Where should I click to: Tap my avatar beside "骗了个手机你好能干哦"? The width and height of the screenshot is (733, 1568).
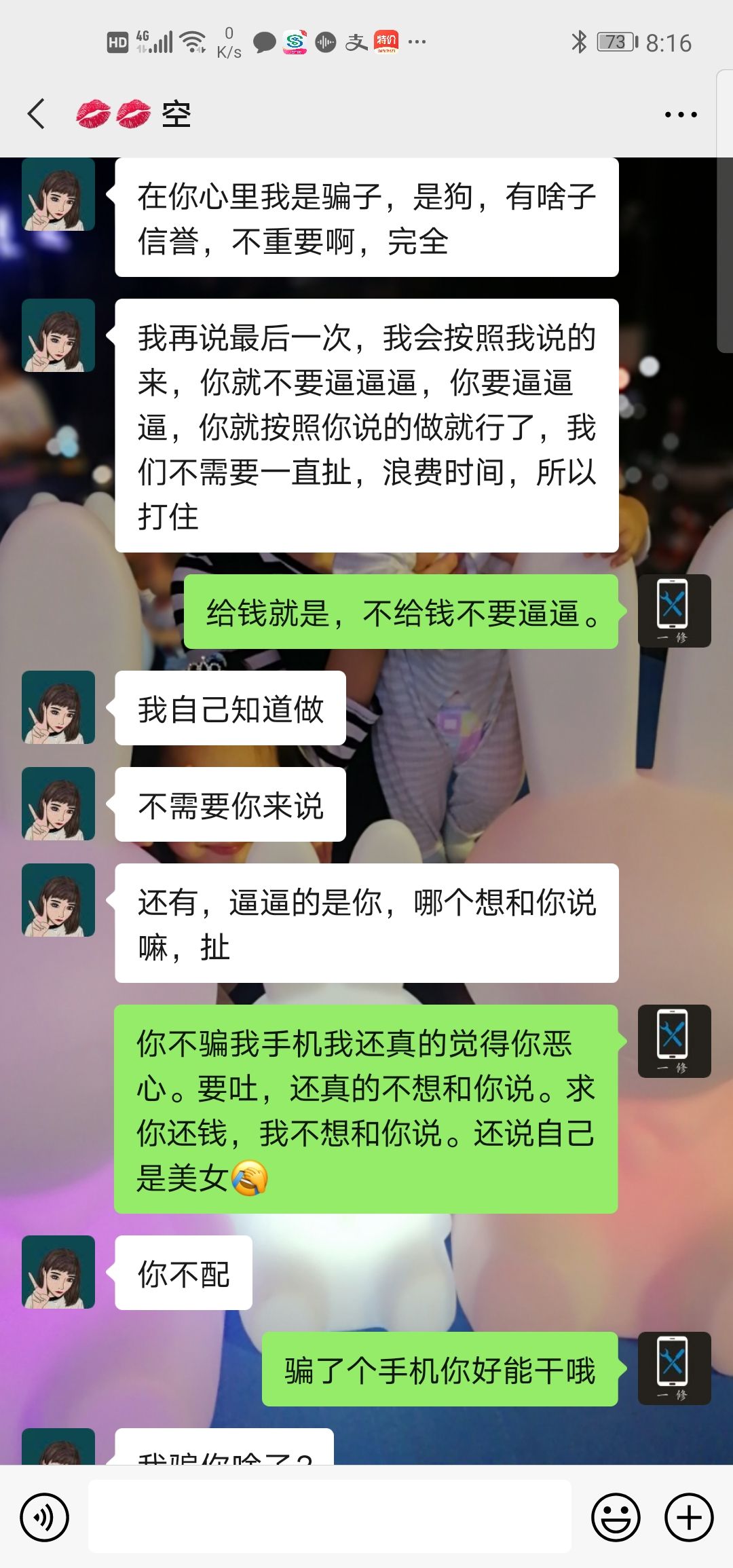pyautogui.click(x=674, y=1368)
